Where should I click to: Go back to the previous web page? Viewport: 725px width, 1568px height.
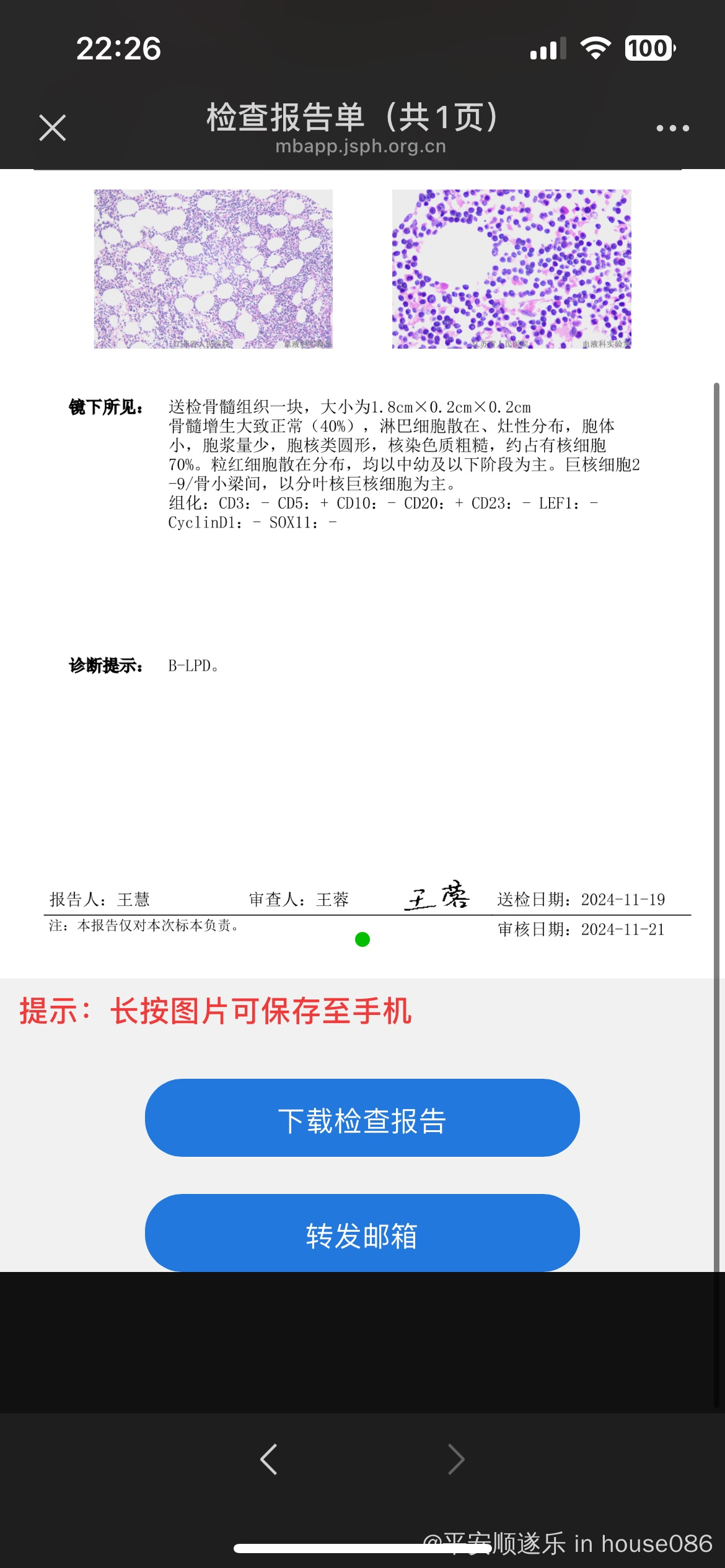269,1460
